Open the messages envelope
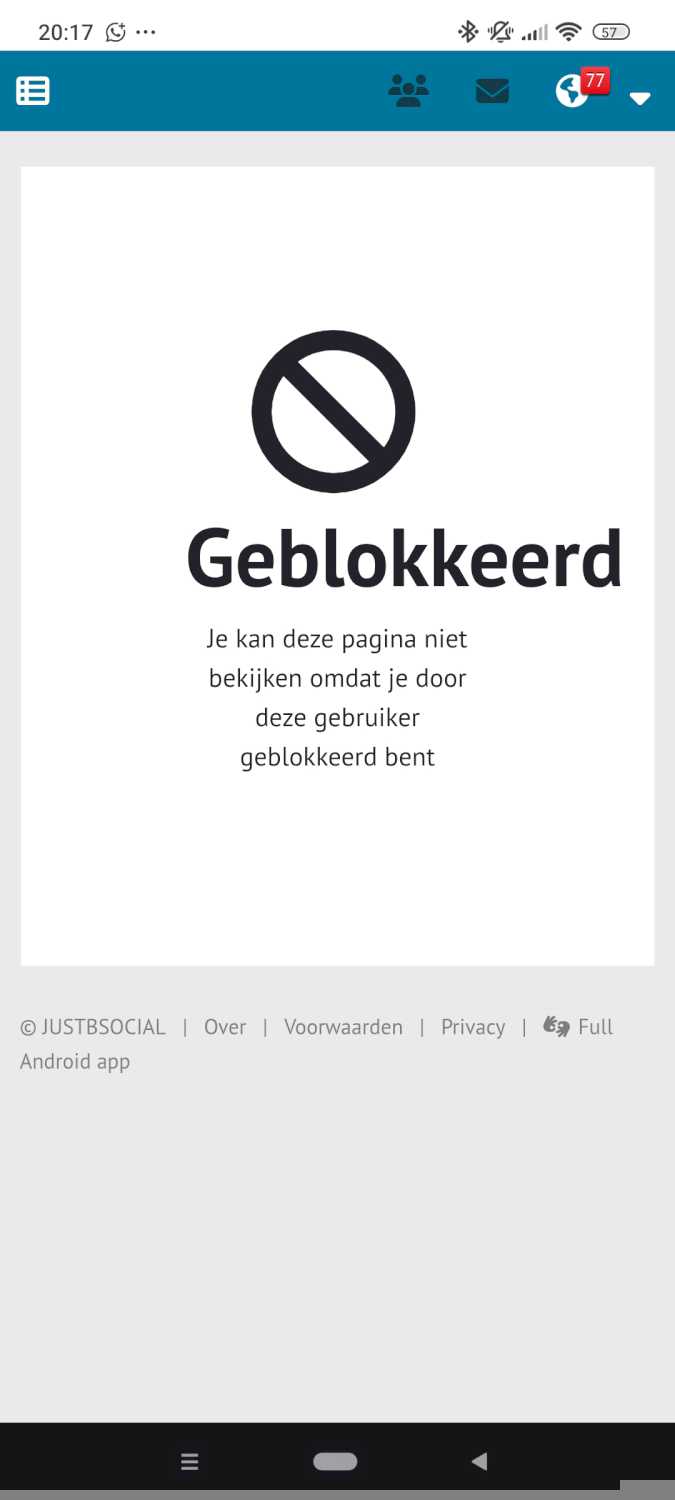This screenshot has width=675, height=1500. click(x=492, y=91)
